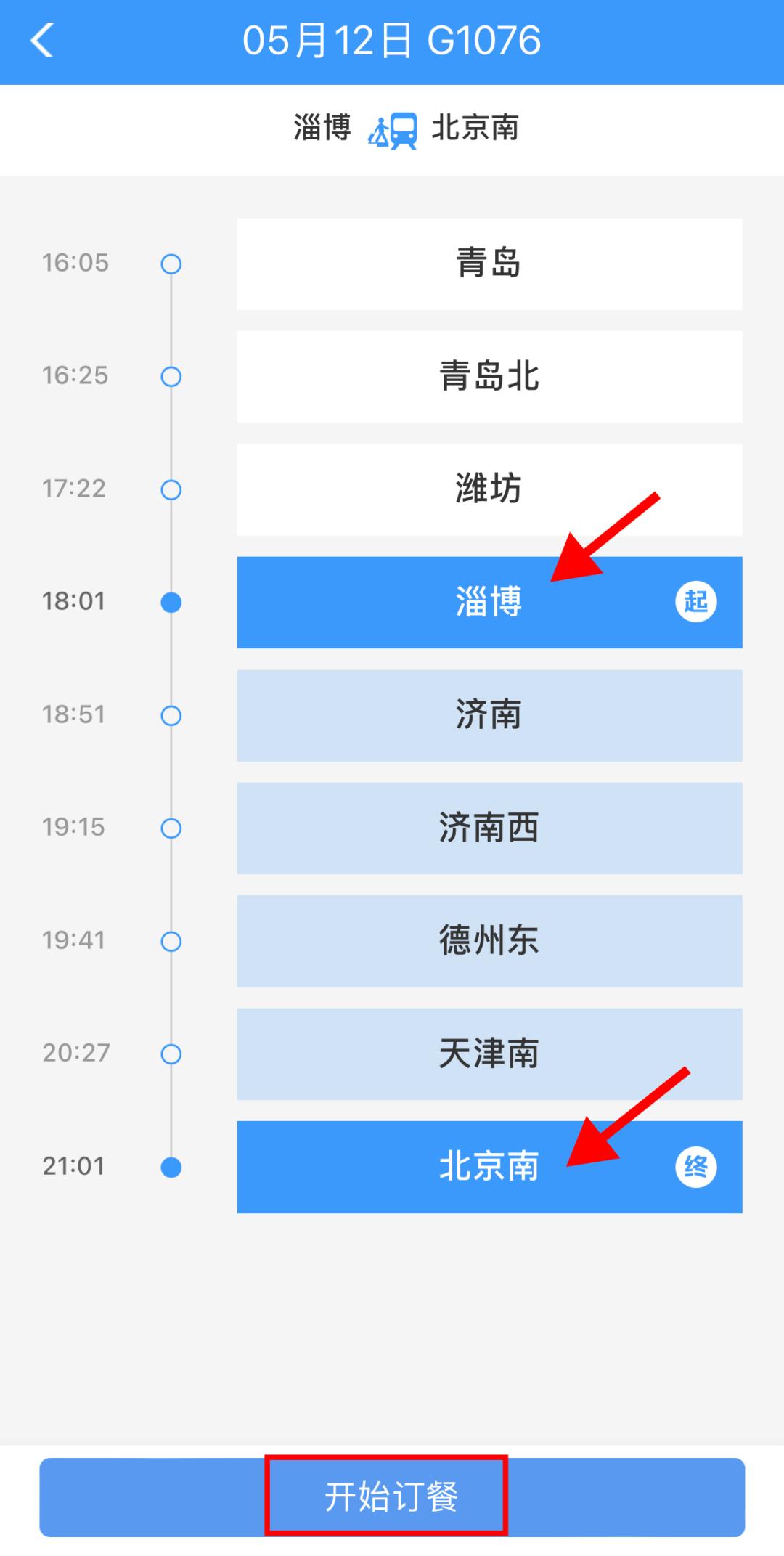
Task: Click the 济南西 station link
Action: click(489, 828)
